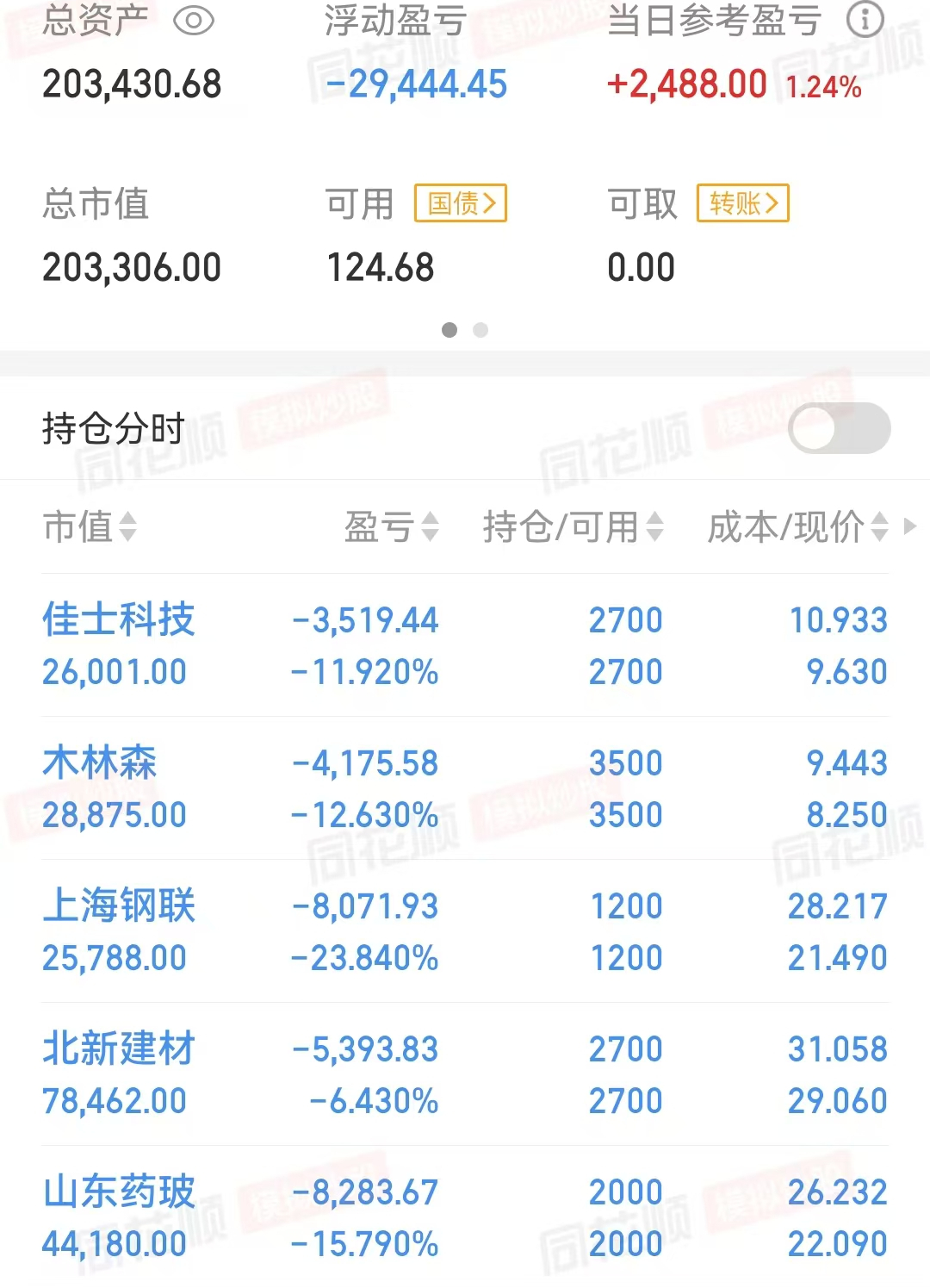Viewport: 930px width, 1288px height.
Task: Click the chevron inside the 国债 badge
Action: tap(489, 204)
